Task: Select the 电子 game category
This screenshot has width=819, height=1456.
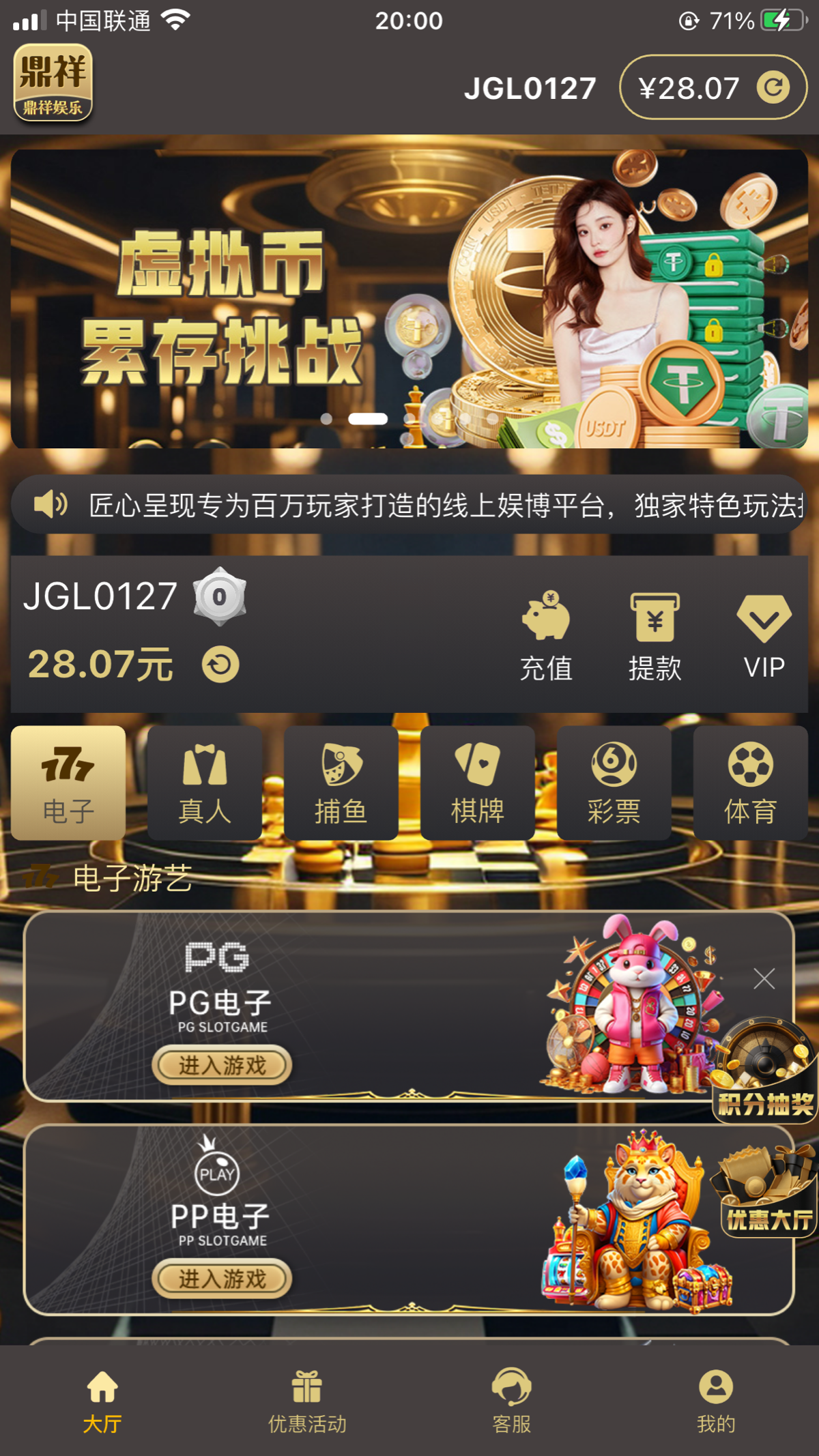Action: pyautogui.click(x=68, y=783)
